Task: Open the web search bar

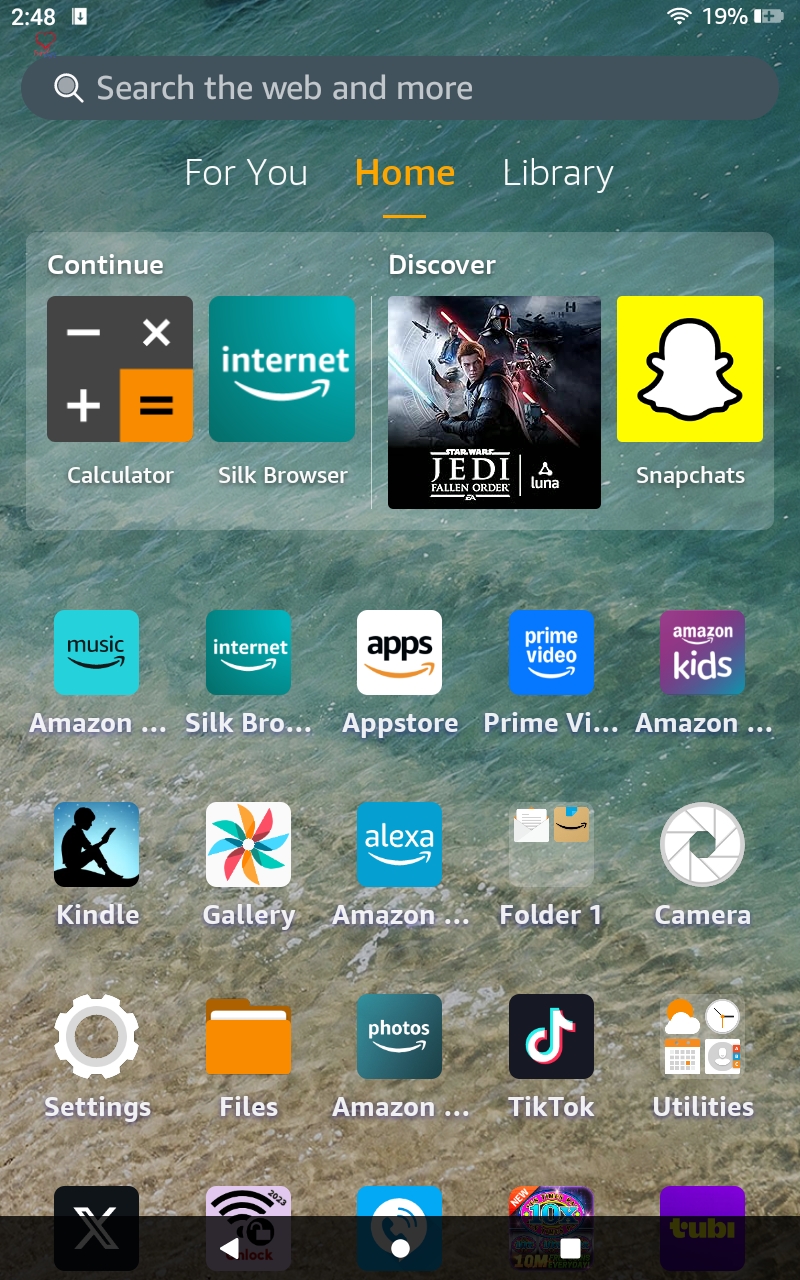Action: [x=400, y=88]
